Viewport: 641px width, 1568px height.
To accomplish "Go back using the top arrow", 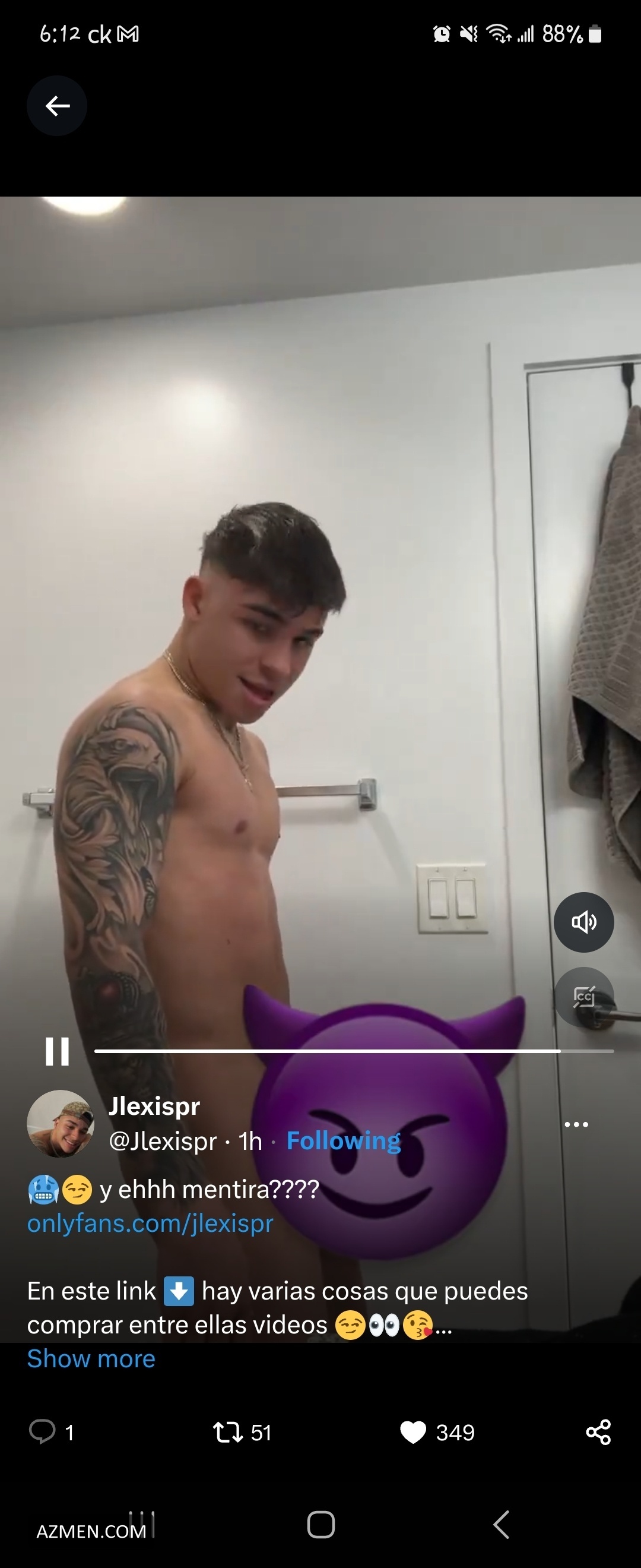I will [57, 106].
